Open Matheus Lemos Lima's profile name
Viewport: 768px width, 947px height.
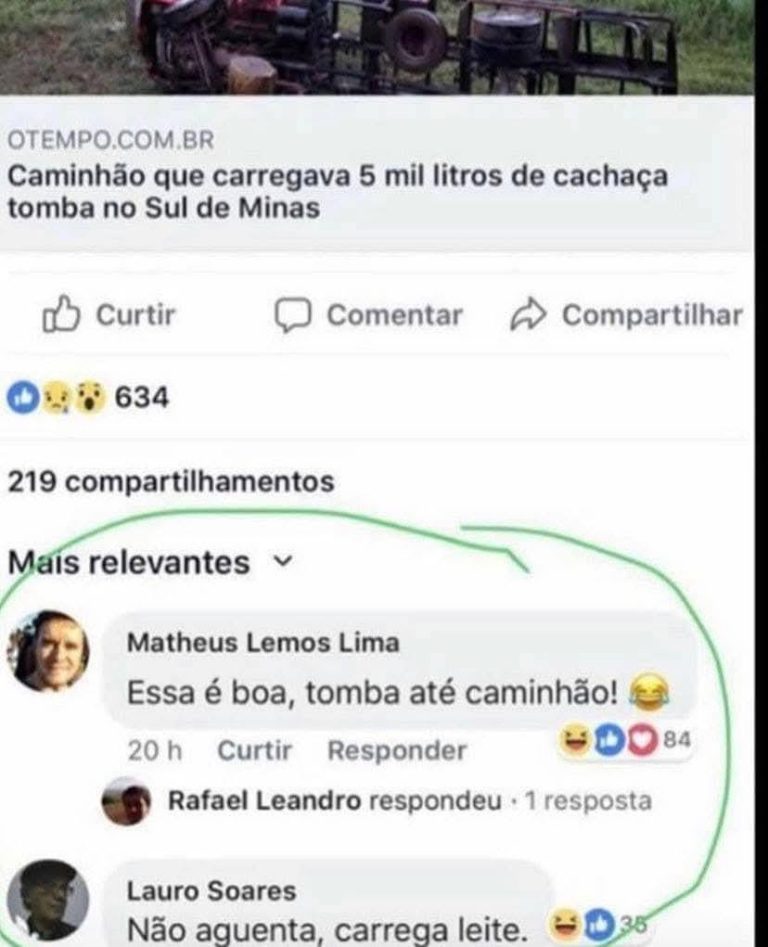pyautogui.click(x=263, y=643)
